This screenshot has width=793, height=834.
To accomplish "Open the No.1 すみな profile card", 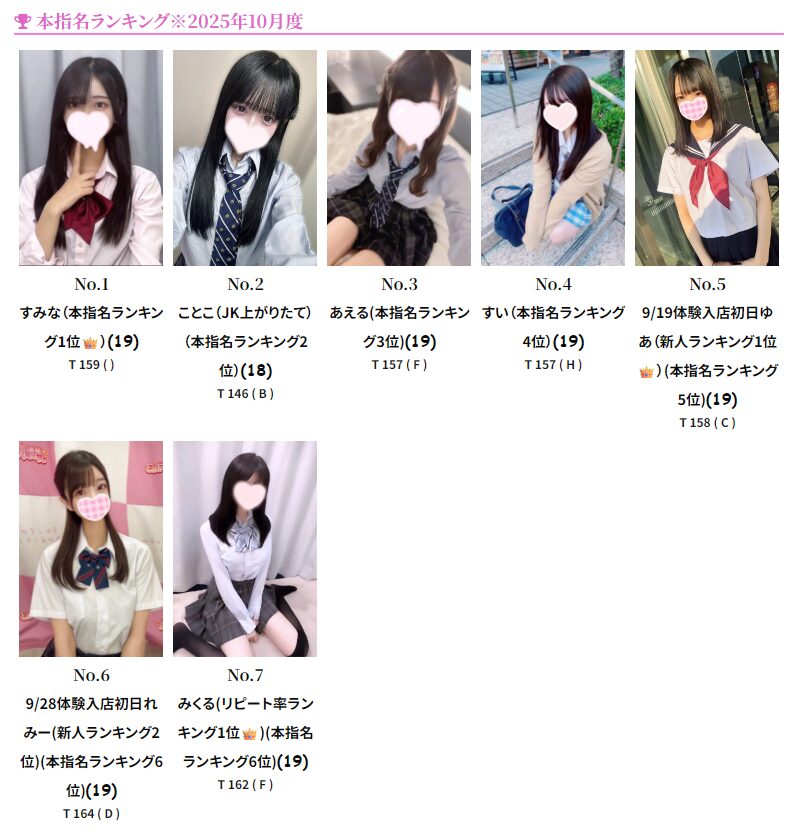I will [x=91, y=158].
